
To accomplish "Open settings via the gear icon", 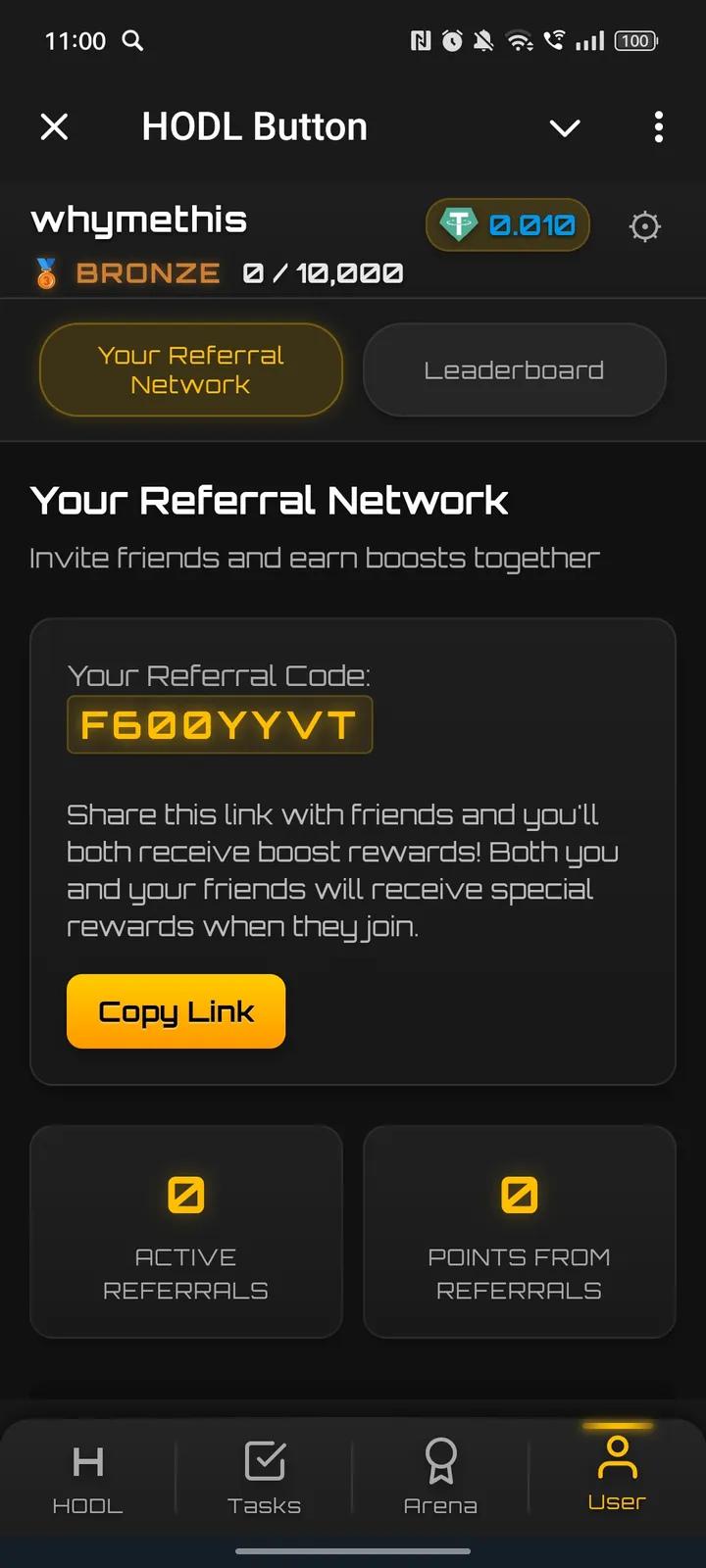I will point(644,227).
